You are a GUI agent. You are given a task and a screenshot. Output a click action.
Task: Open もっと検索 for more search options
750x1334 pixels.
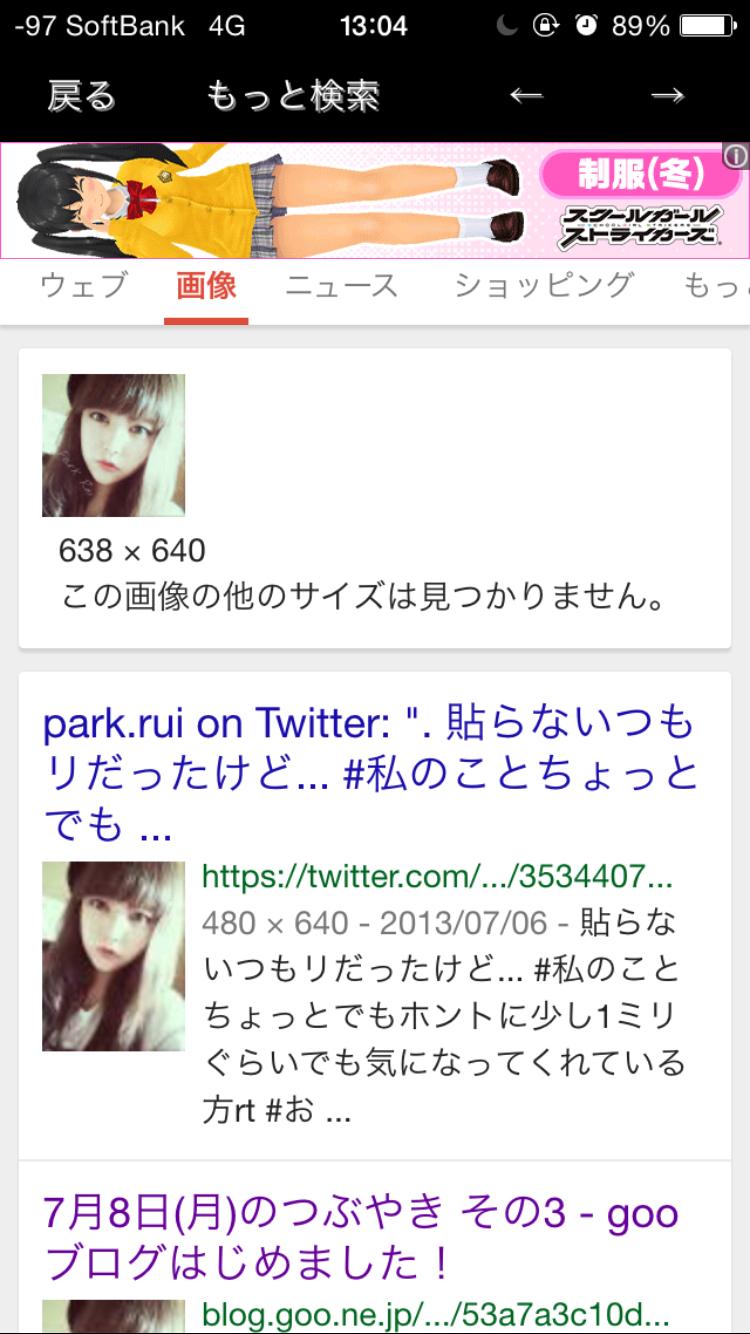coord(293,96)
